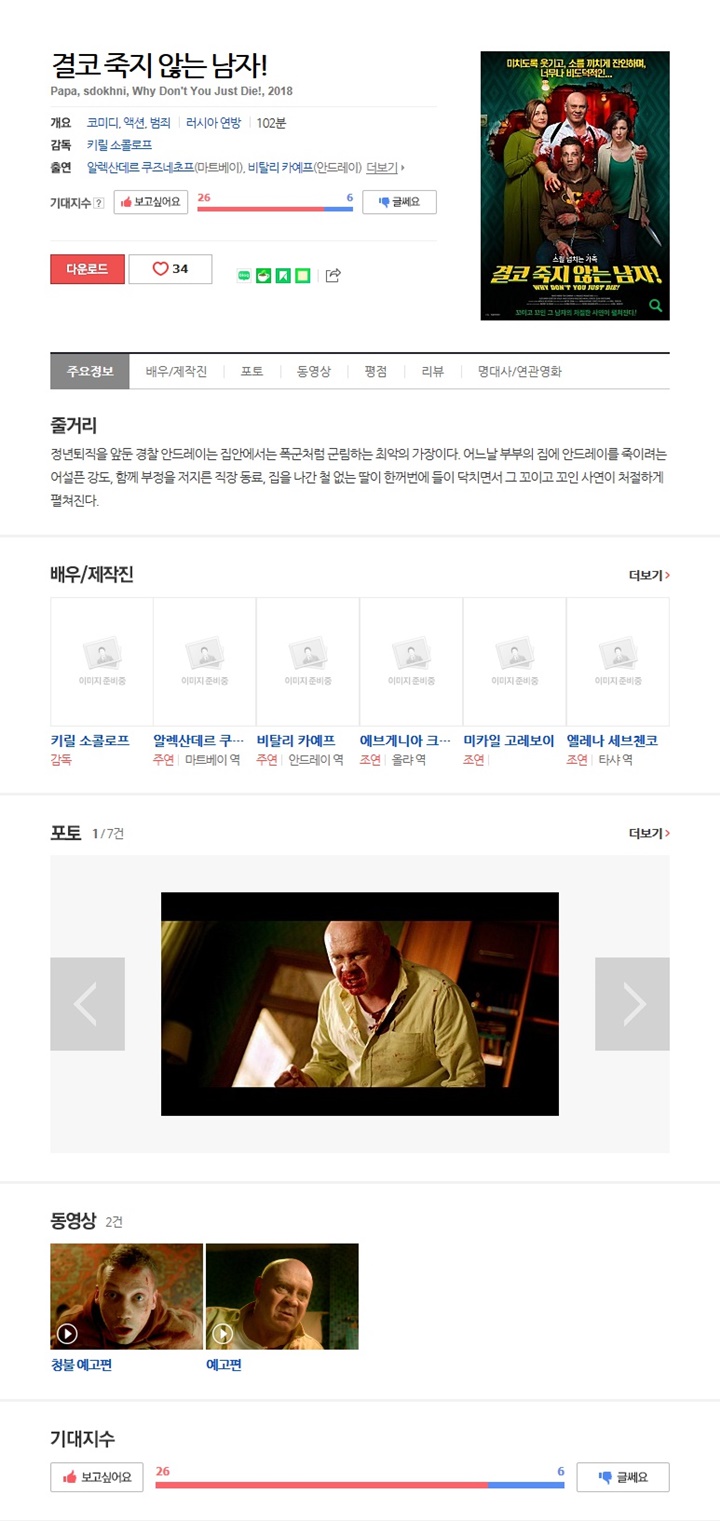Switch to the 동영상 tab
720x1521 pixels.
(313, 371)
